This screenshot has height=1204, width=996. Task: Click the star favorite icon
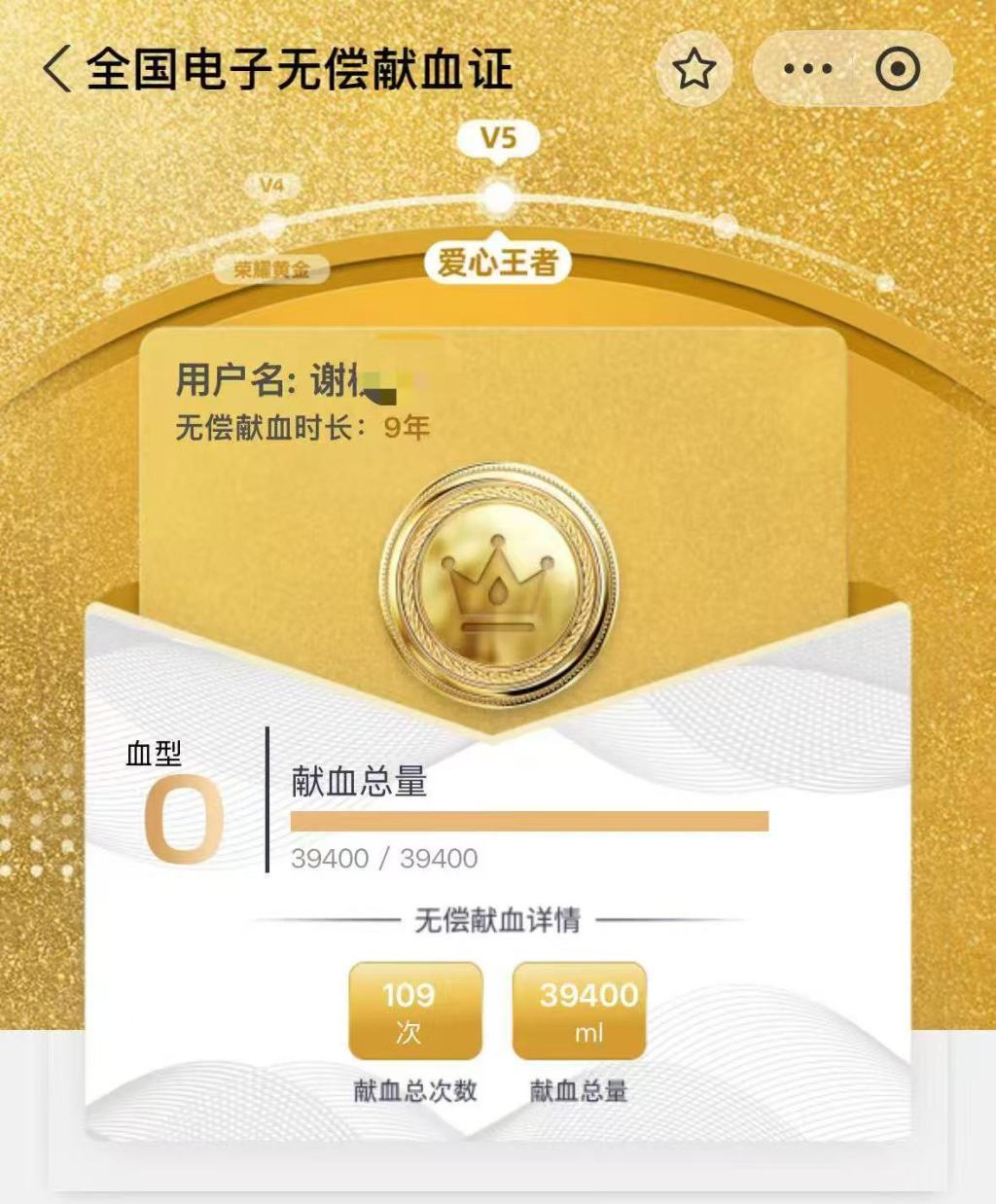point(694,68)
